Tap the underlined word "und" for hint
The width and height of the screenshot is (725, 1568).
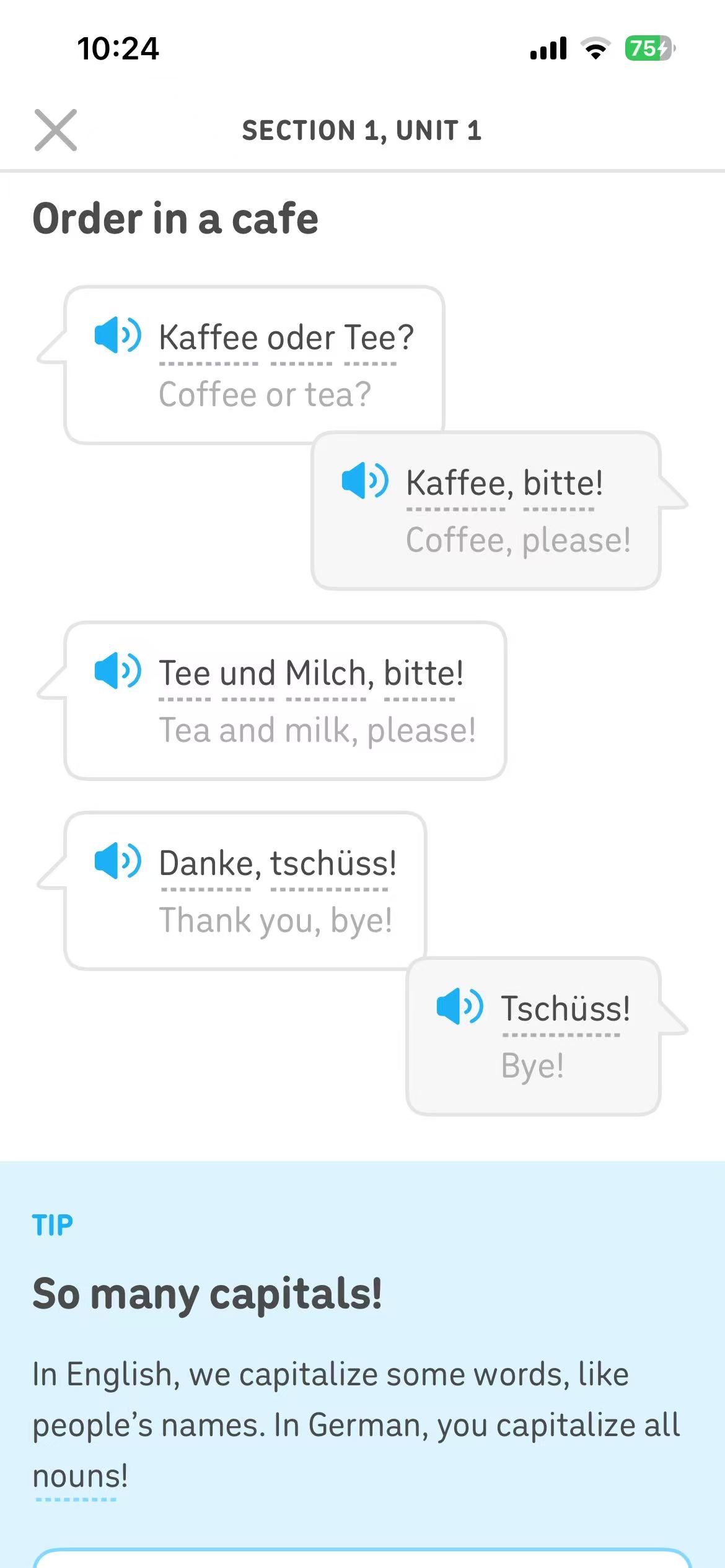point(247,675)
